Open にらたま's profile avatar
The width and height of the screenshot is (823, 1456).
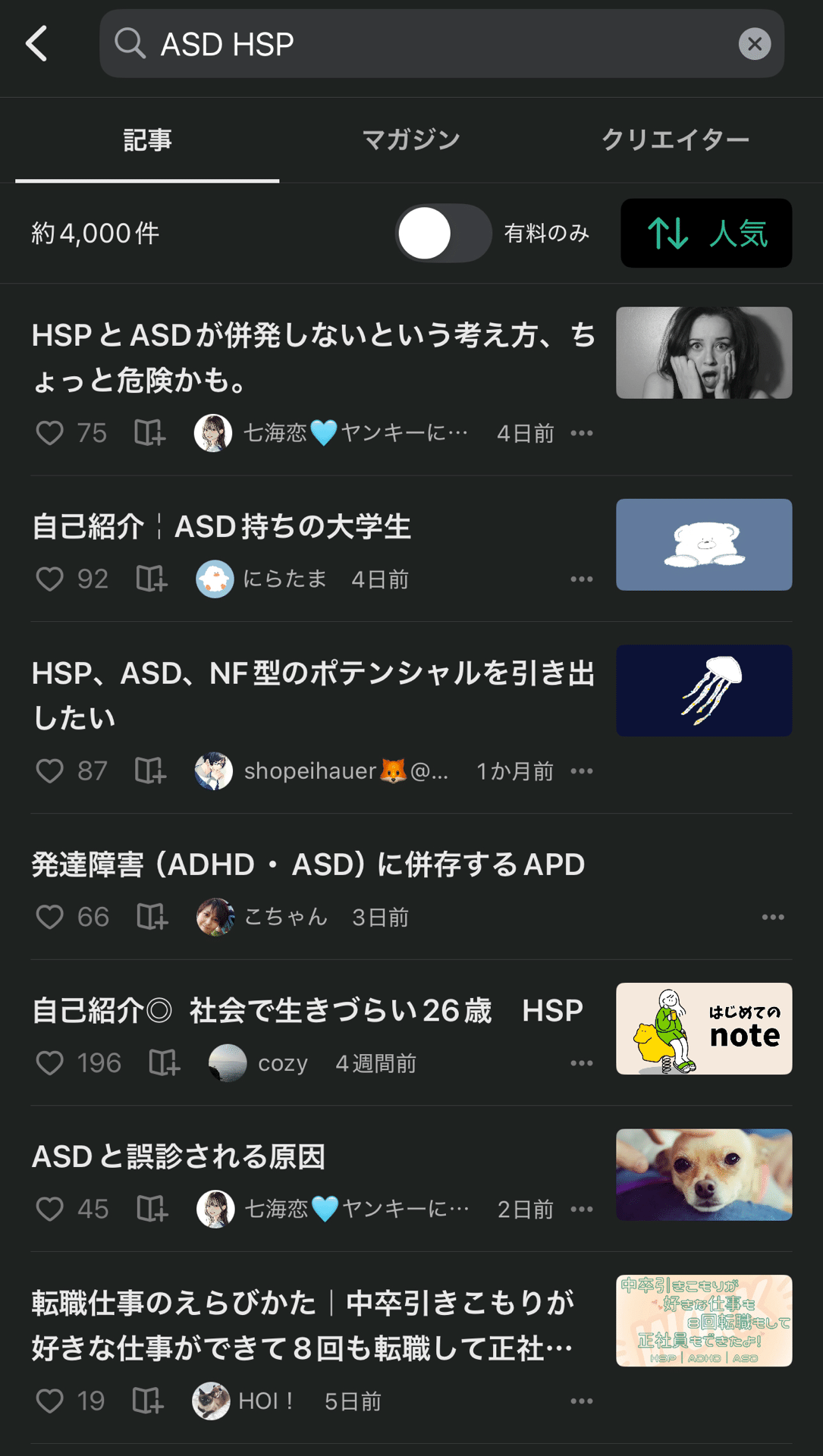point(215,578)
